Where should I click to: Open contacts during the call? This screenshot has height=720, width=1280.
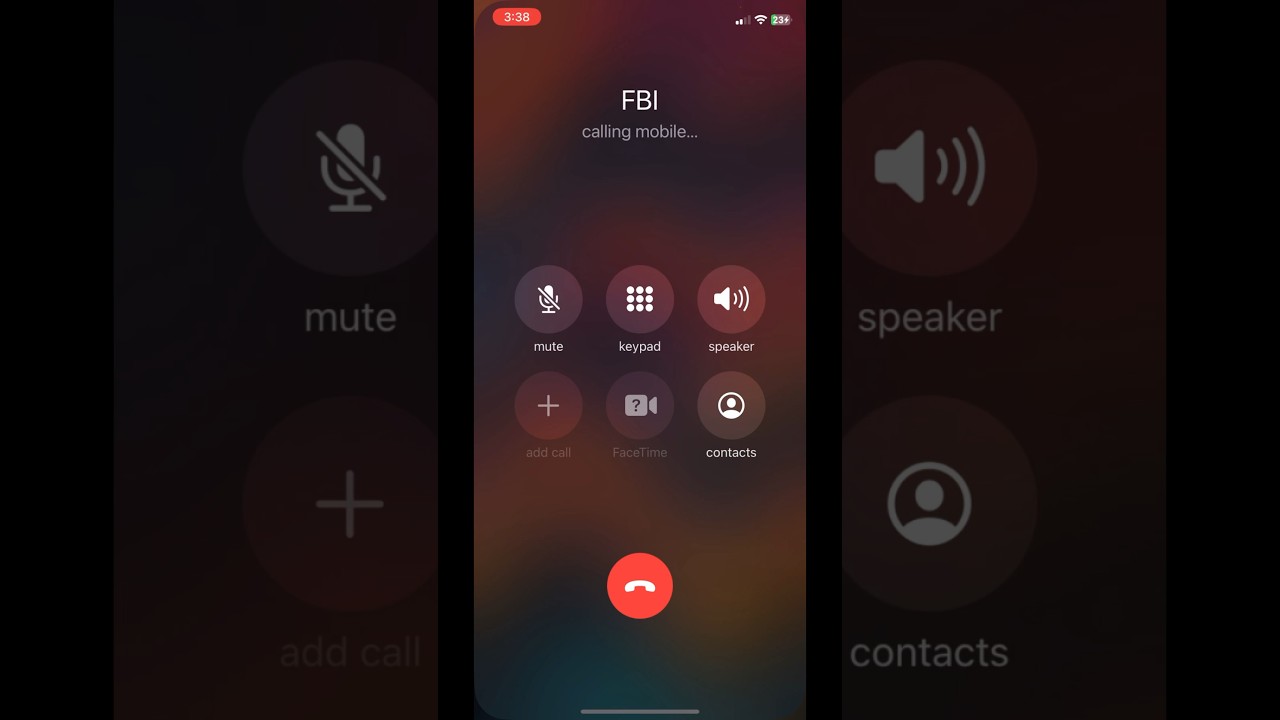tap(731, 405)
